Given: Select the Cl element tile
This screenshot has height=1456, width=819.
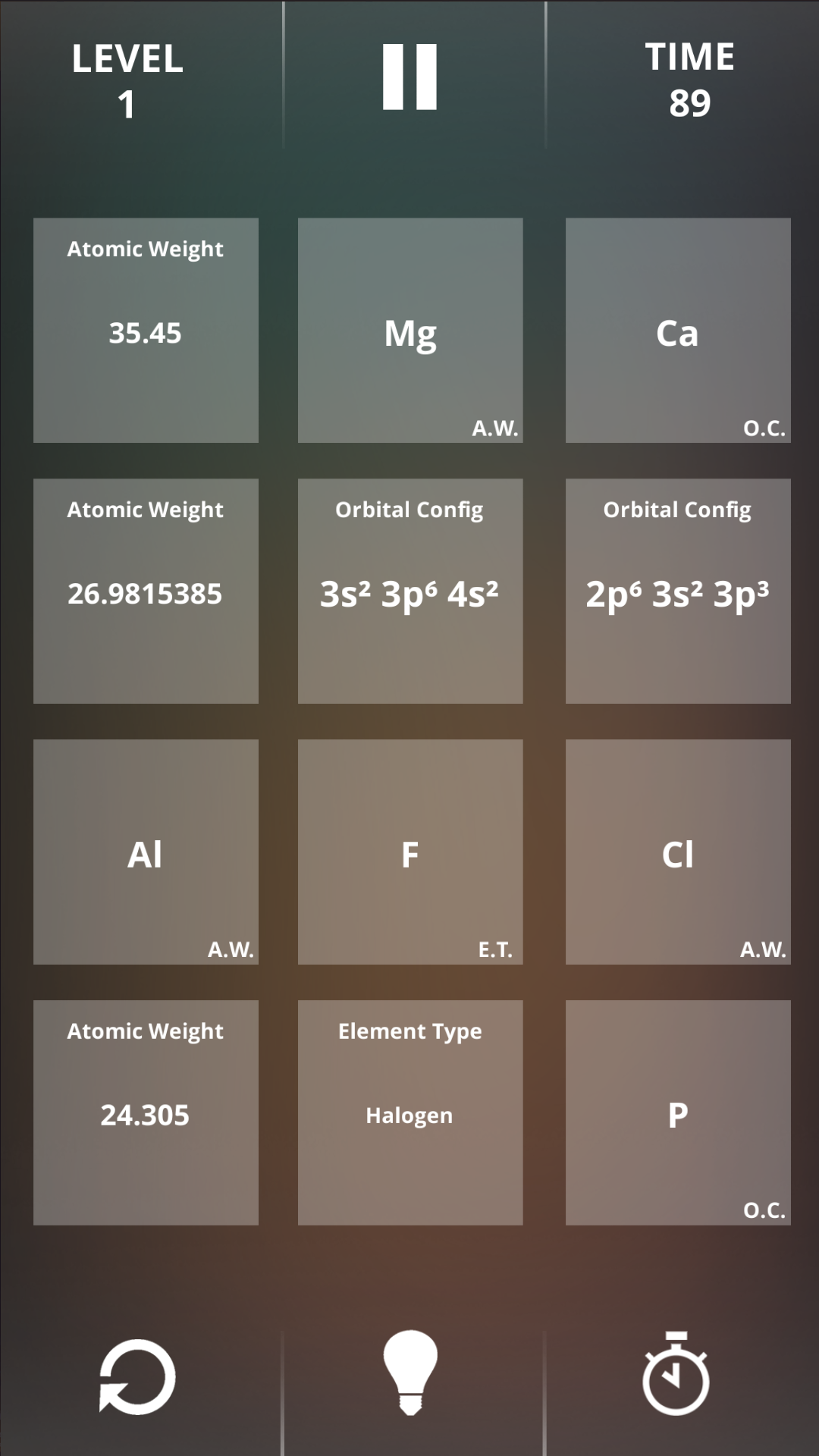Looking at the screenshot, I should point(678,852).
